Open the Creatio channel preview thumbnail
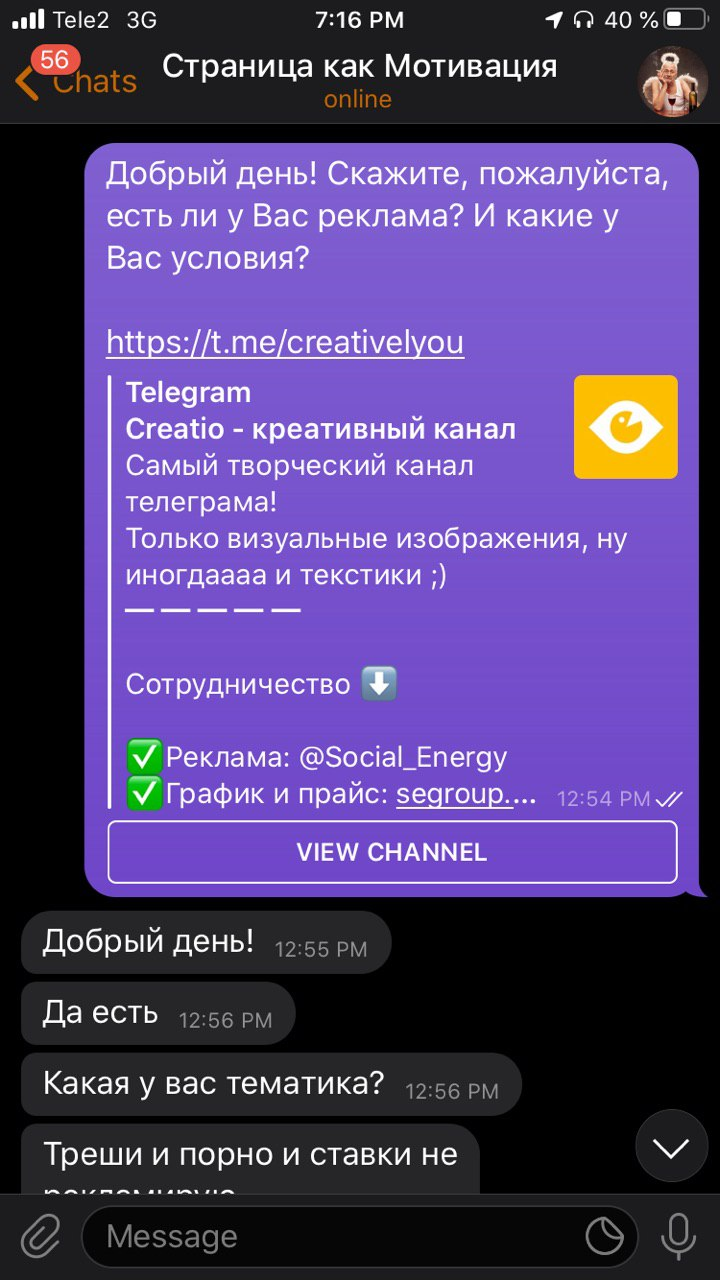This screenshot has width=720, height=1280. click(x=625, y=427)
